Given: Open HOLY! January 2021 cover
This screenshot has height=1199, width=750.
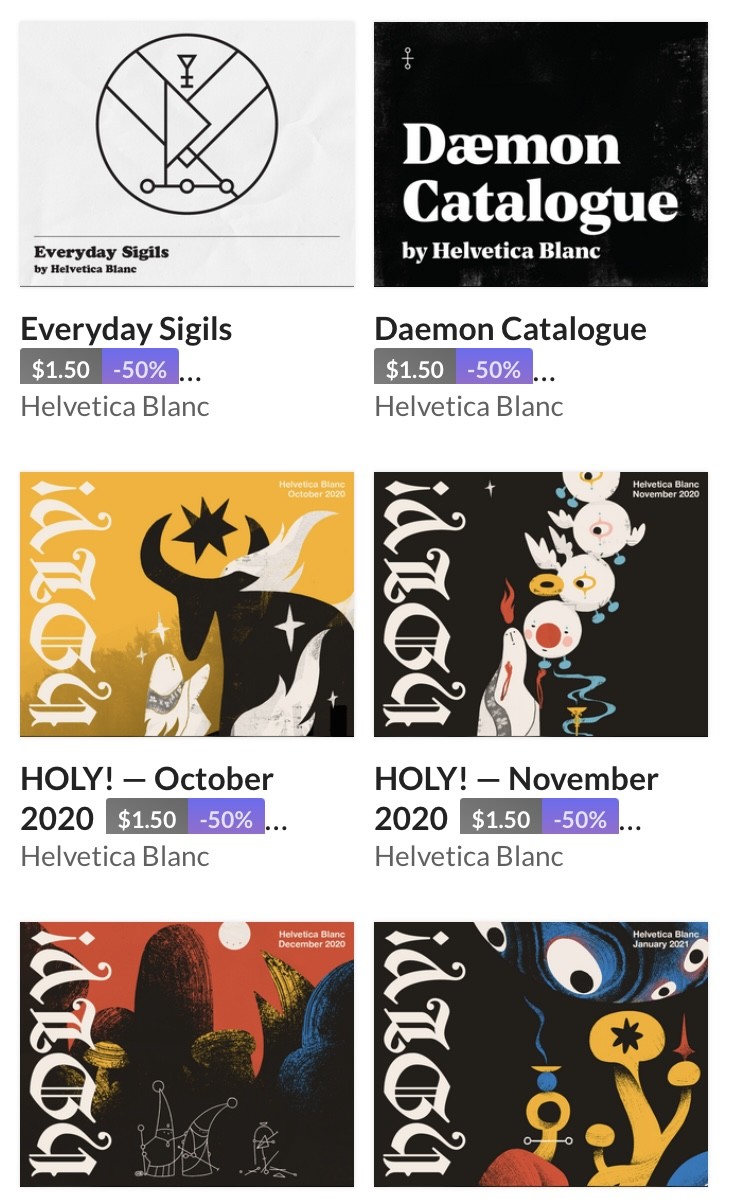Looking at the screenshot, I should (540, 1054).
